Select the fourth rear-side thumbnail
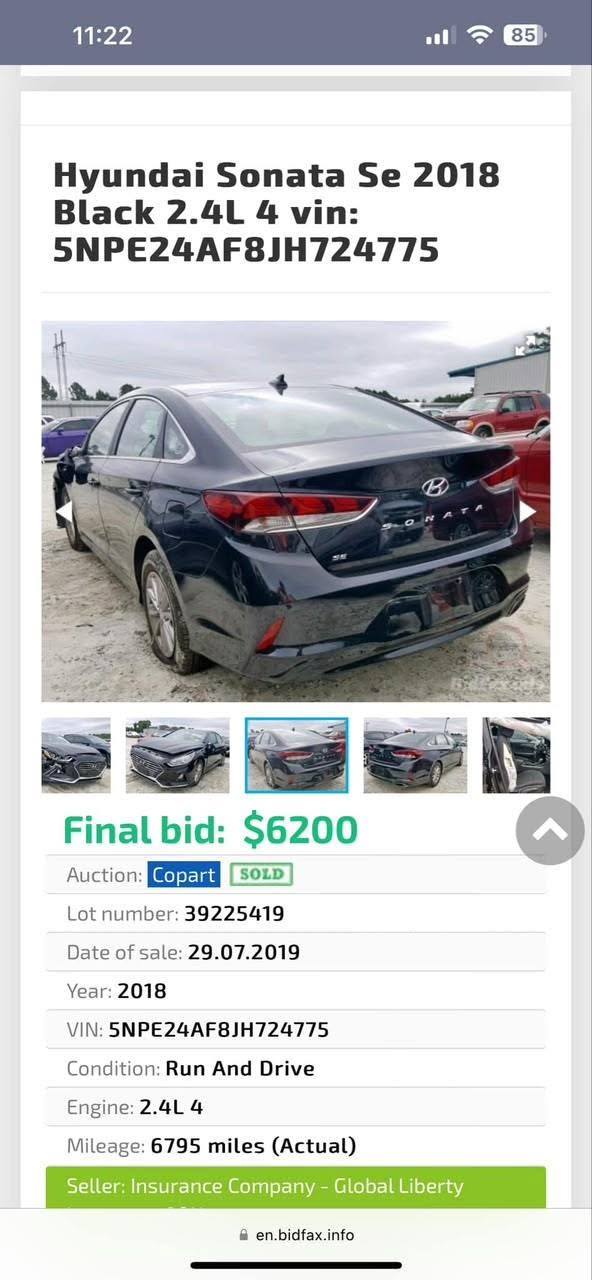This screenshot has width=592, height=1280. [415, 755]
